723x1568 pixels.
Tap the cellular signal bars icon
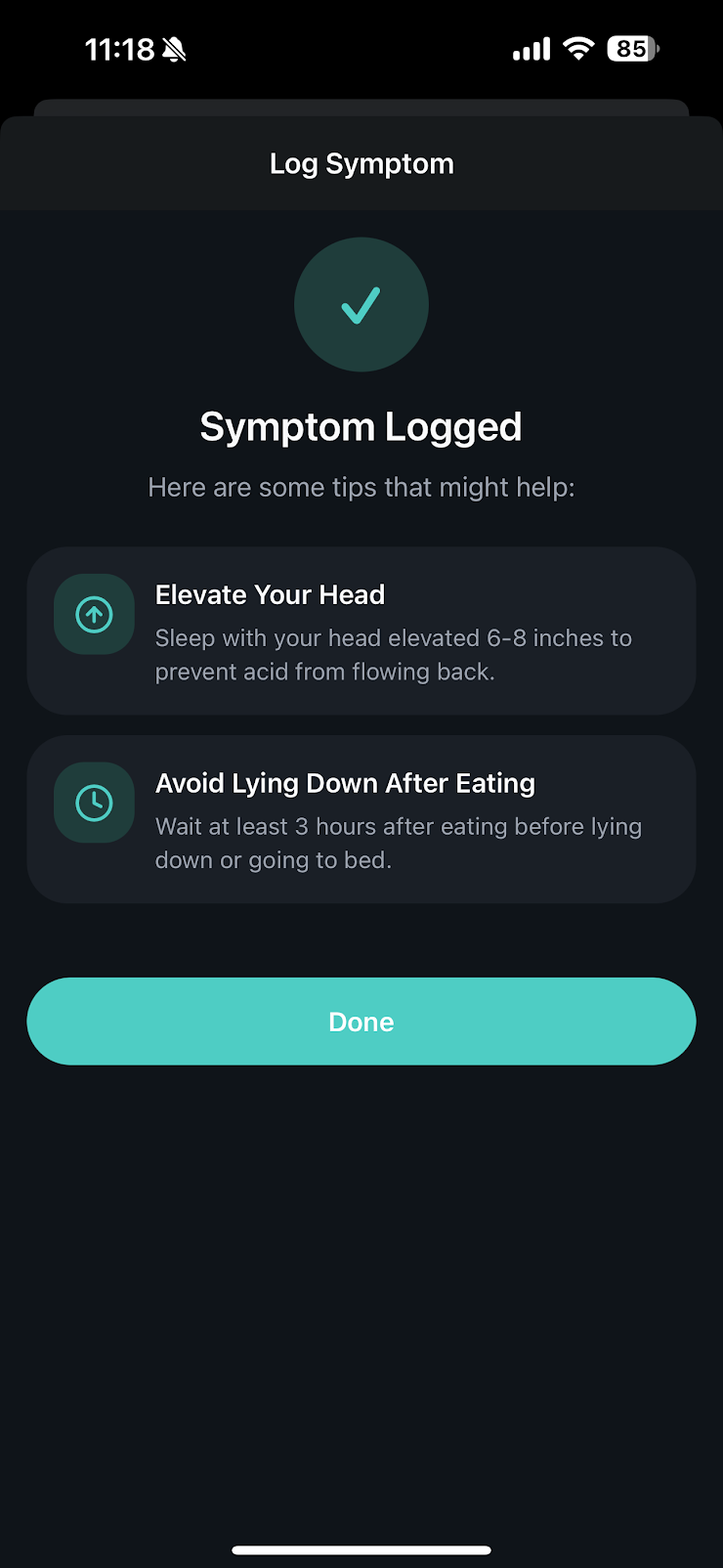(x=531, y=48)
